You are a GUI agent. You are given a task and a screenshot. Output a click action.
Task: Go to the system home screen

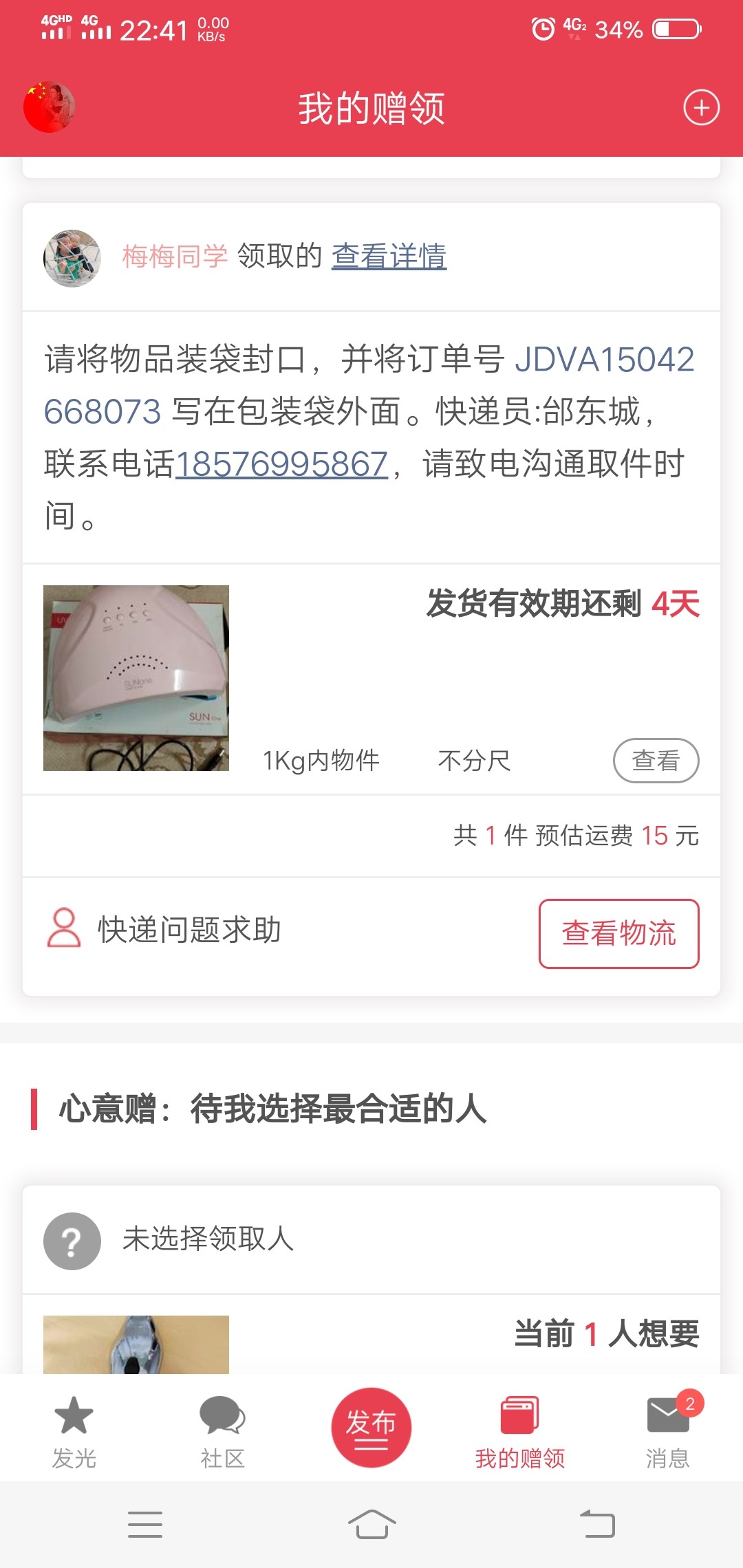coord(371,1524)
